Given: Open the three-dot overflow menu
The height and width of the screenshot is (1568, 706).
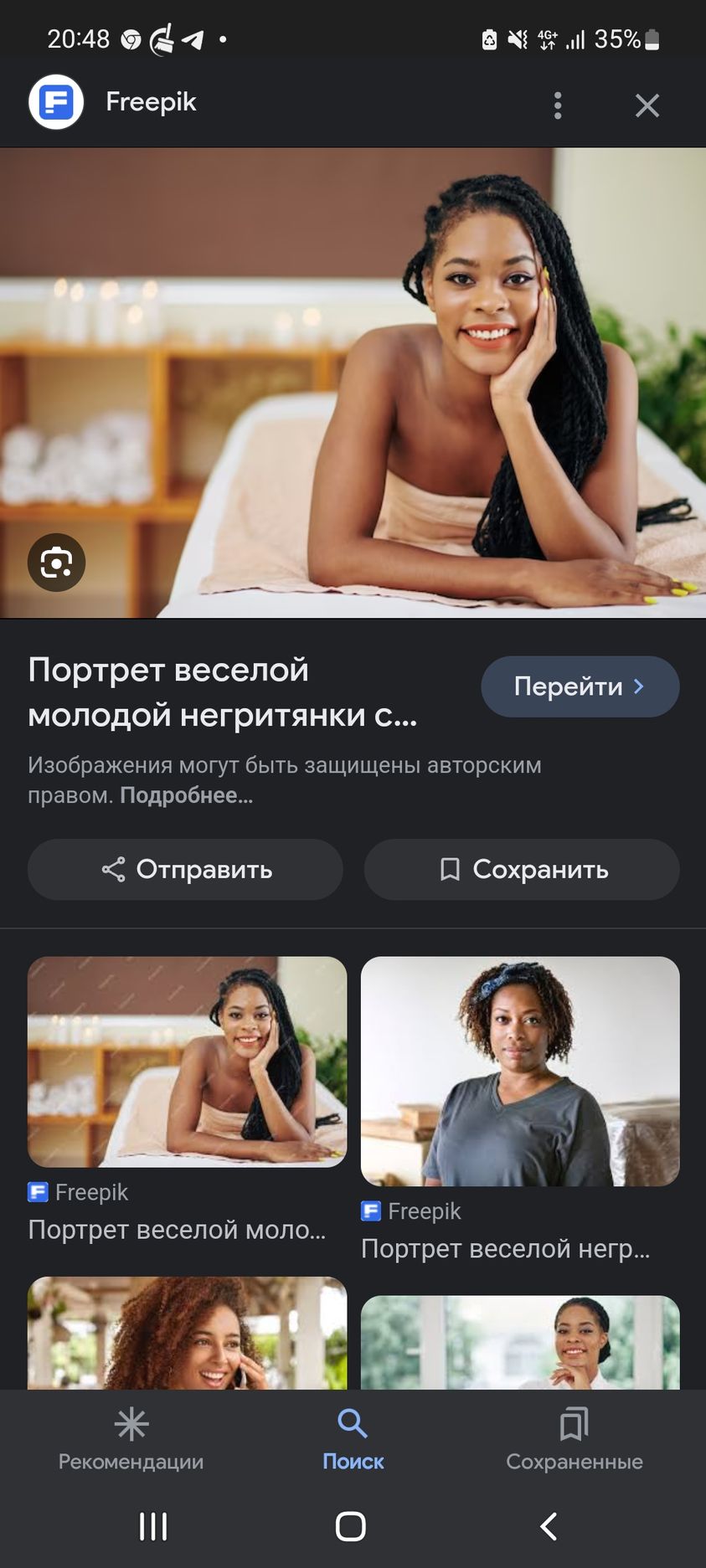Looking at the screenshot, I should tap(558, 105).
